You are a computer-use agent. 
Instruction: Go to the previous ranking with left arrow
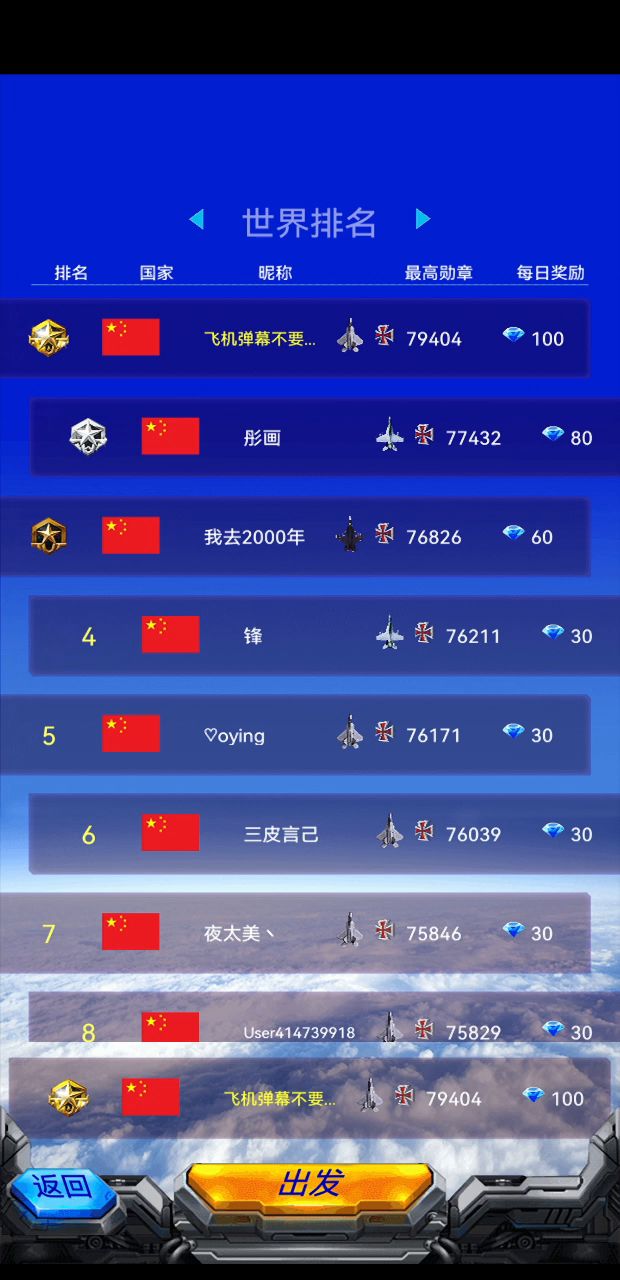[197, 219]
